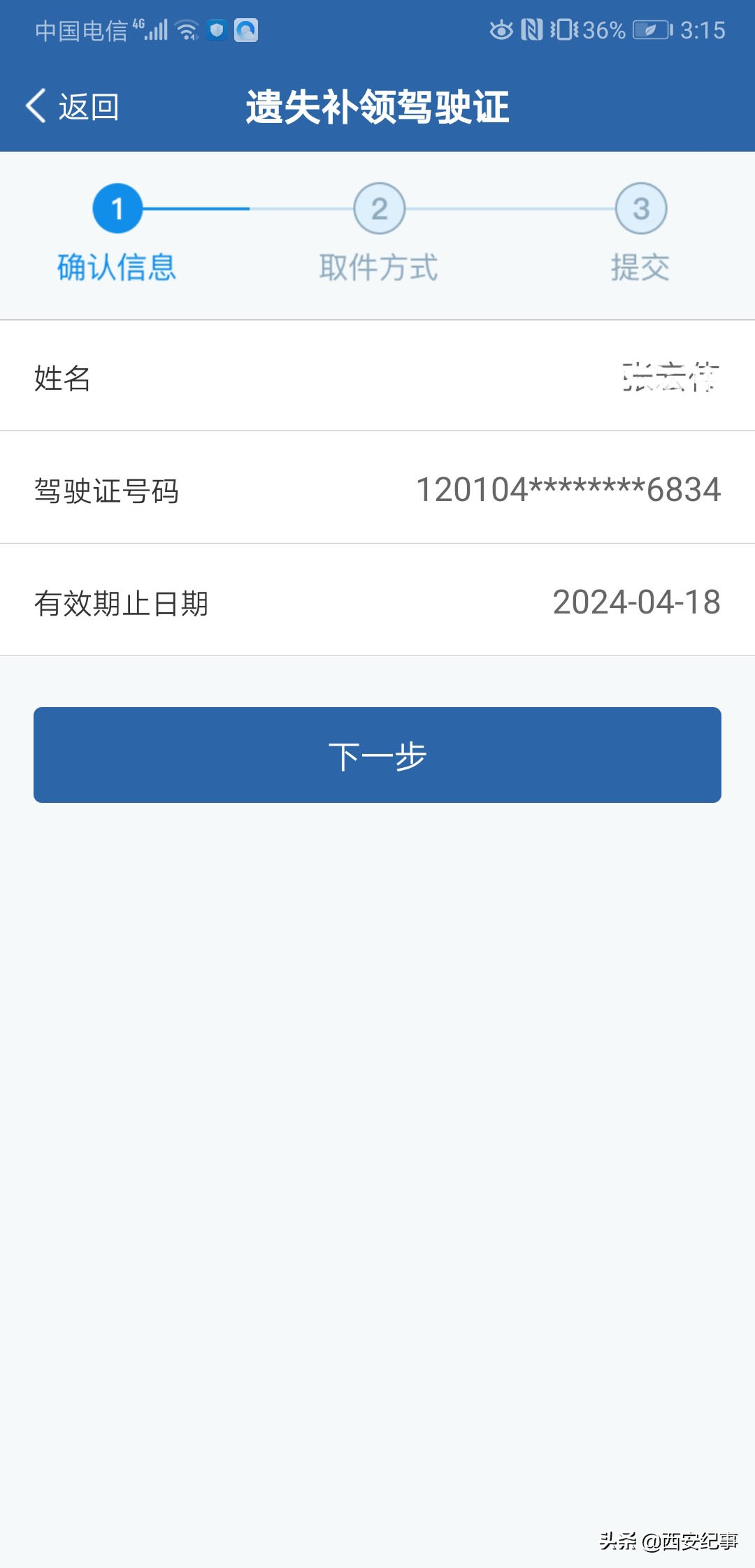
Task: Tap the 下一步 button
Action: [377, 755]
